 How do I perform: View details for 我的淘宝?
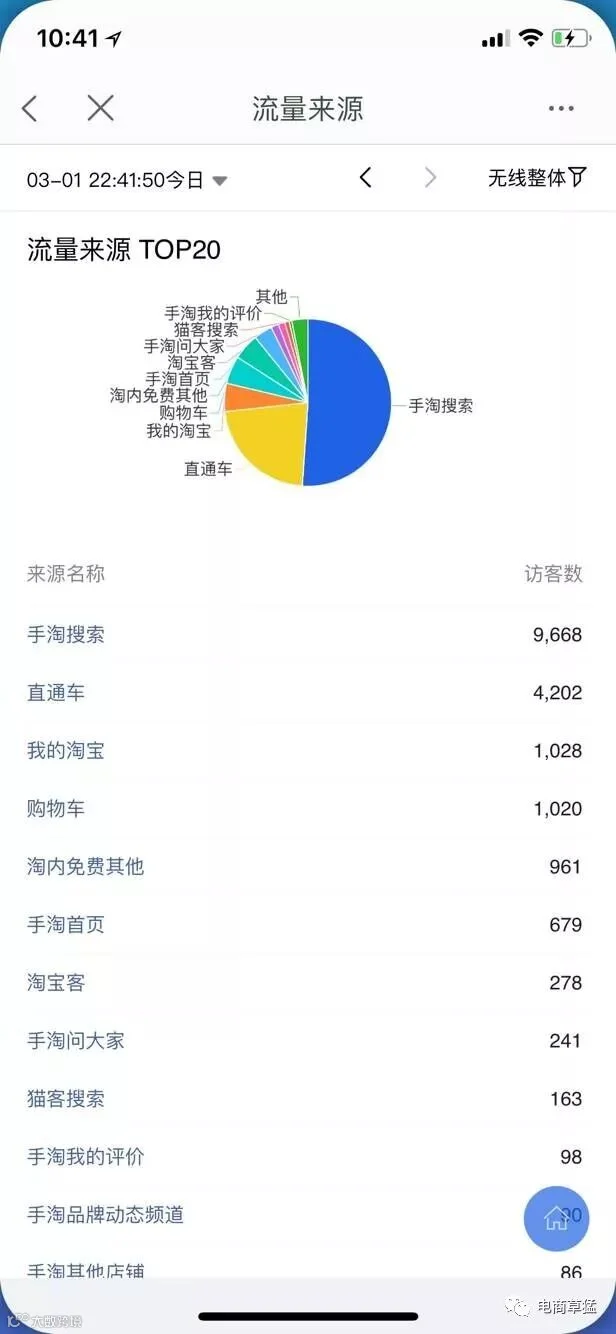coord(308,751)
